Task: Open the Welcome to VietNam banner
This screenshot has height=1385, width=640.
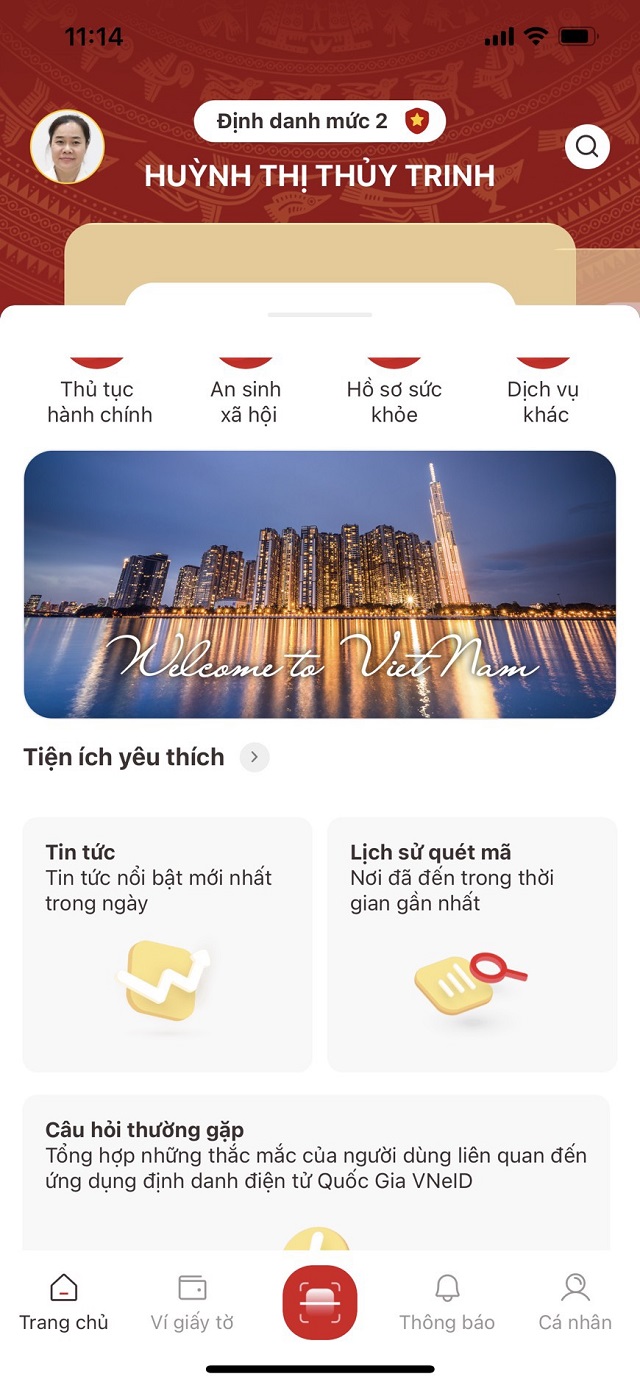Action: click(x=320, y=584)
